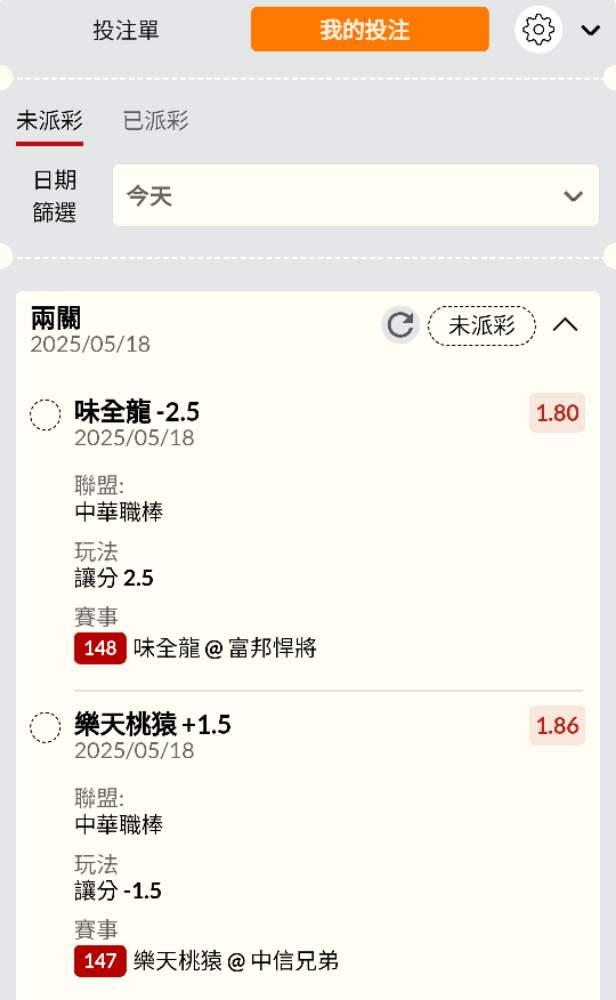Collapse the panel with the top chevron

(590, 30)
